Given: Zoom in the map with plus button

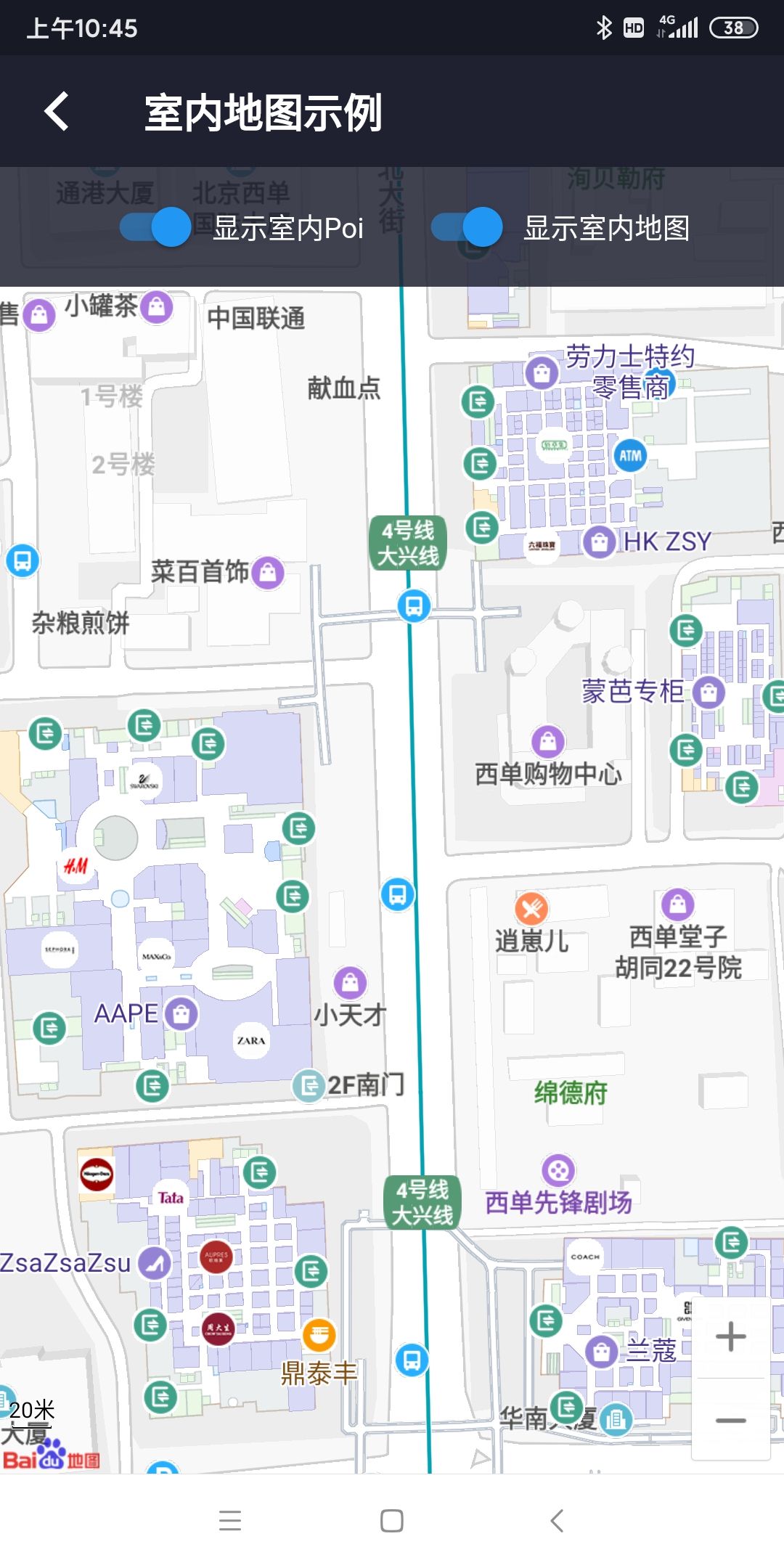Looking at the screenshot, I should coord(730,1336).
